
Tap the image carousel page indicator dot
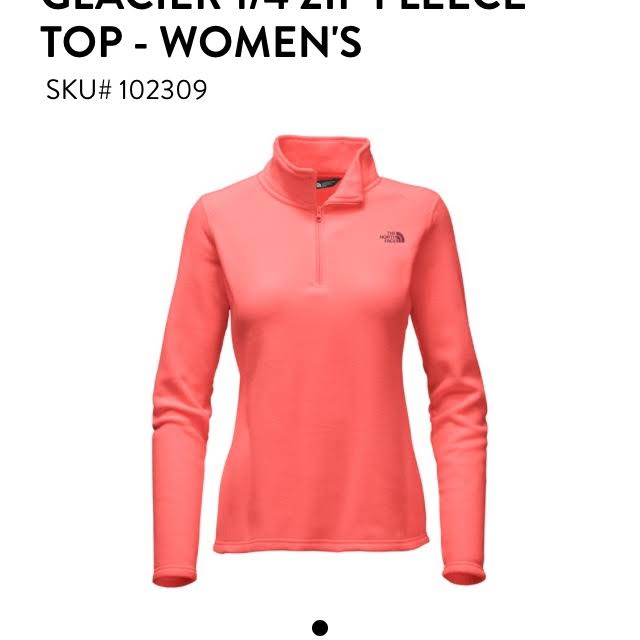click(x=320, y=628)
